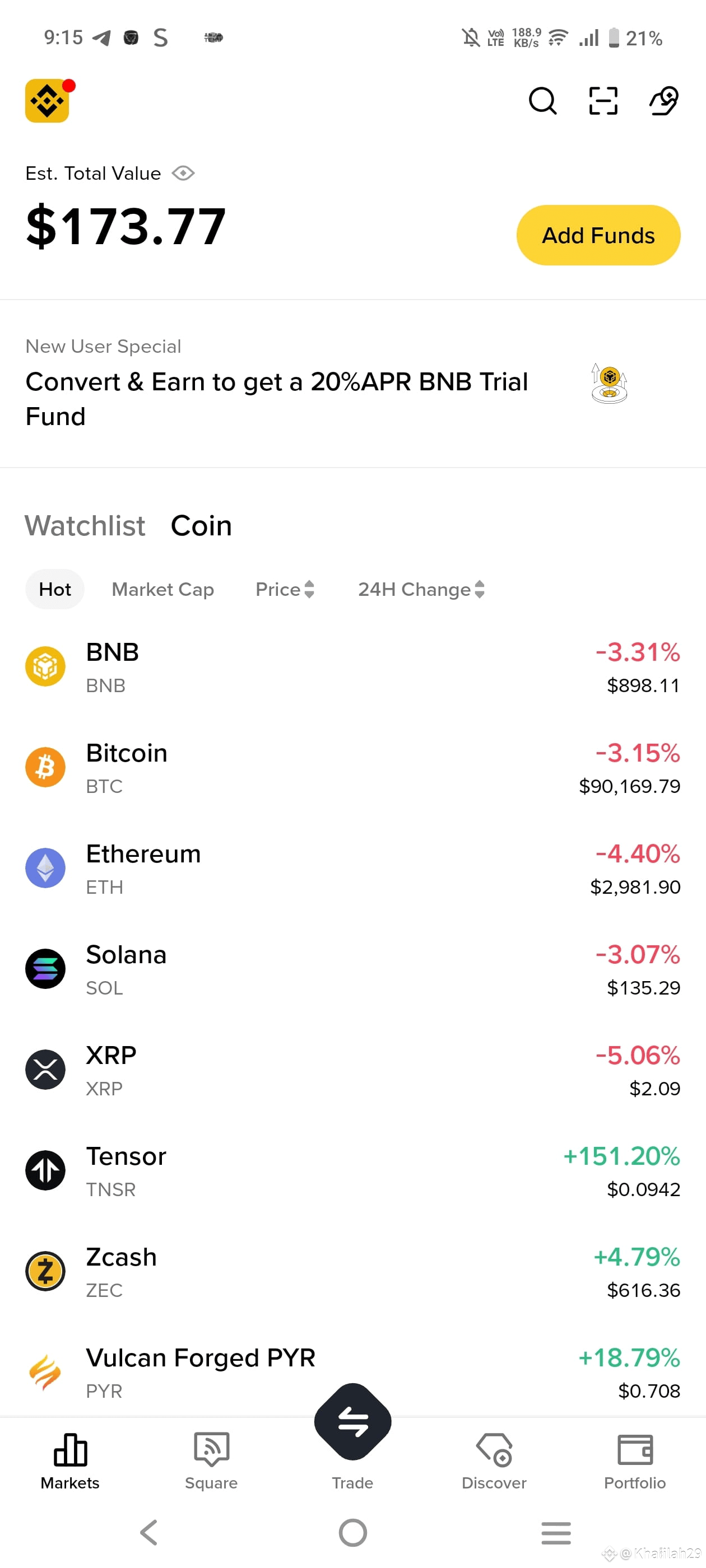Sort coins by 24H Change
This screenshot has height=1568, width=706.
420,589
